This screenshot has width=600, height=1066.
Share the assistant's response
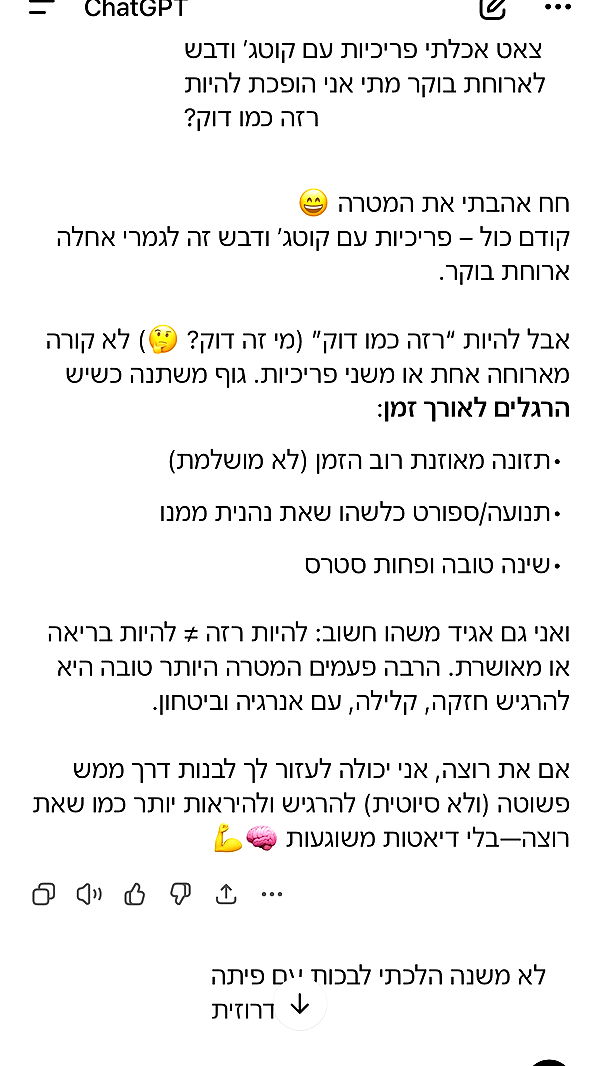tap(226, 894)
